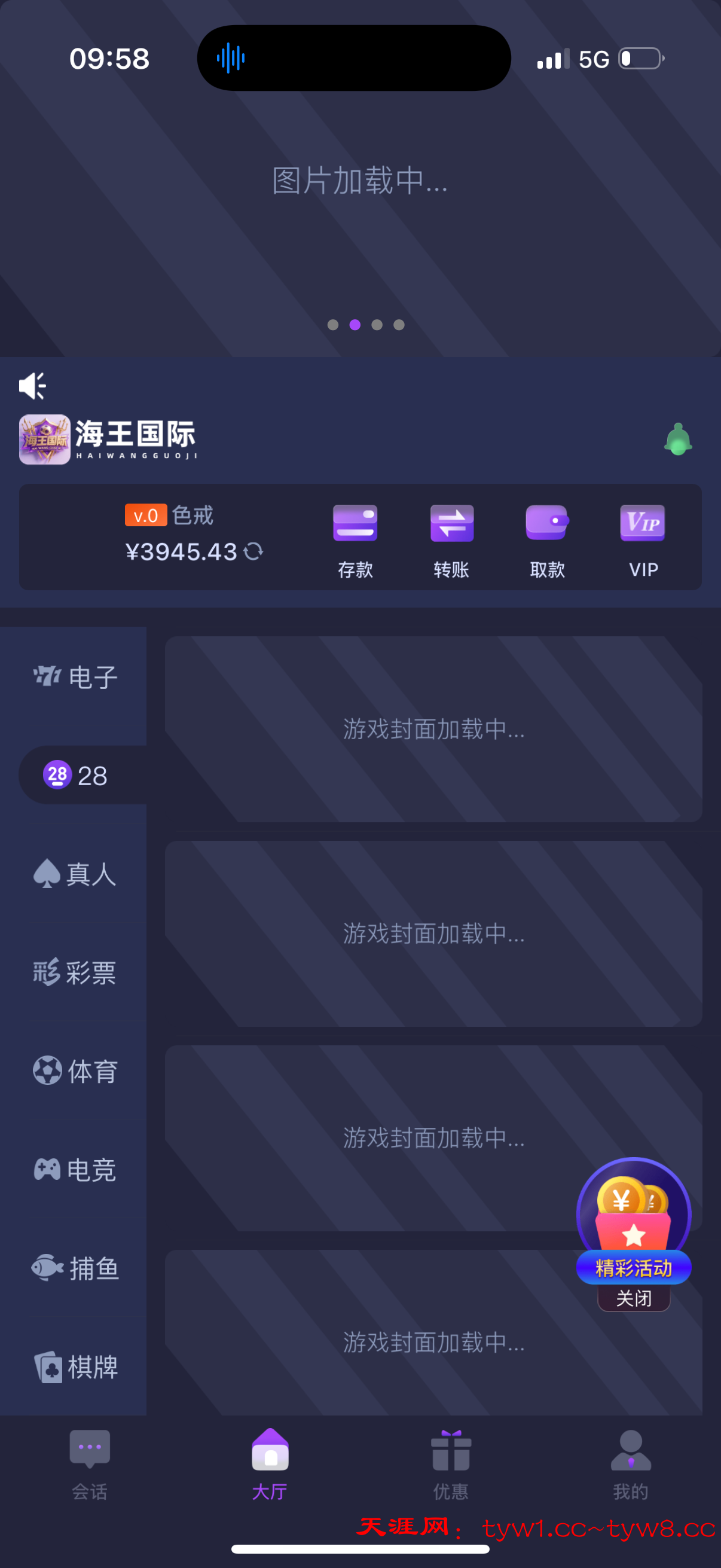The height and width of the screenshot is (1568, 721).
Task: Select the 电子 game category
Action: click(75, 677)
